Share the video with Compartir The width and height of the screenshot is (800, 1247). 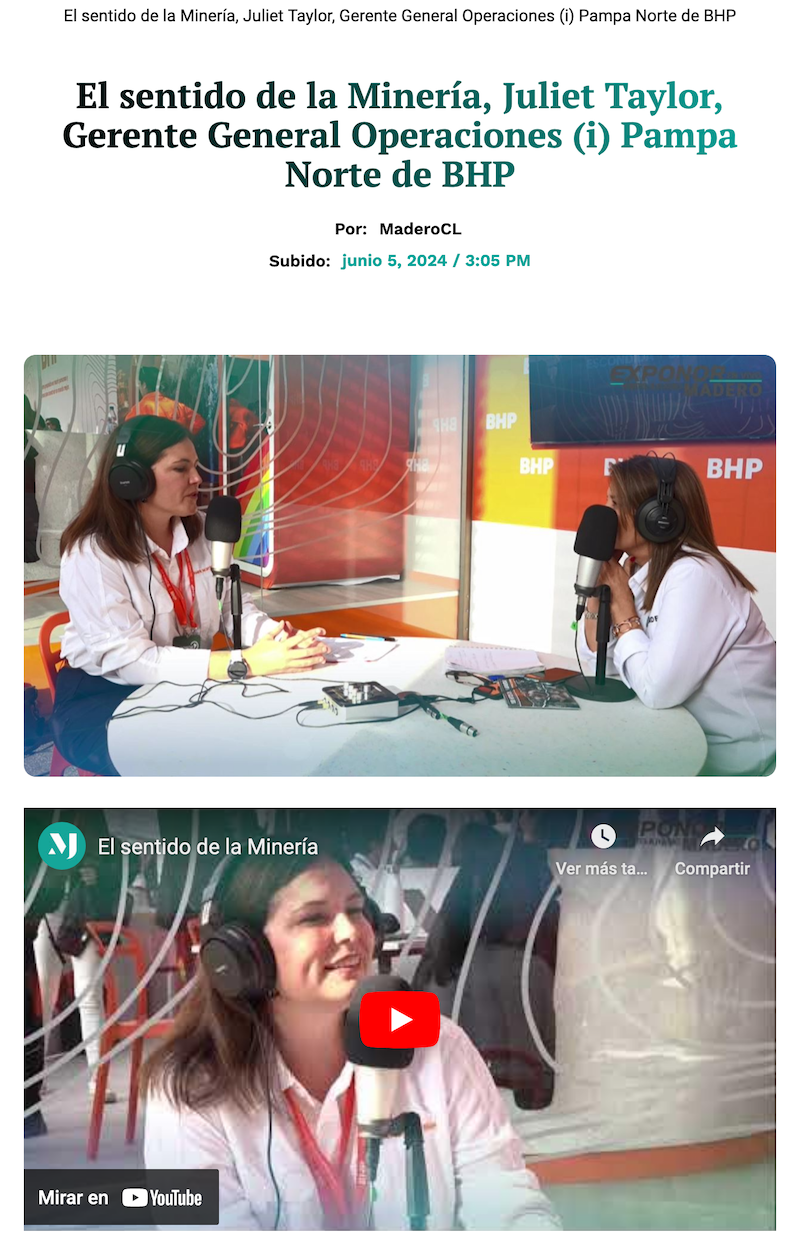[x=712, y=848]
